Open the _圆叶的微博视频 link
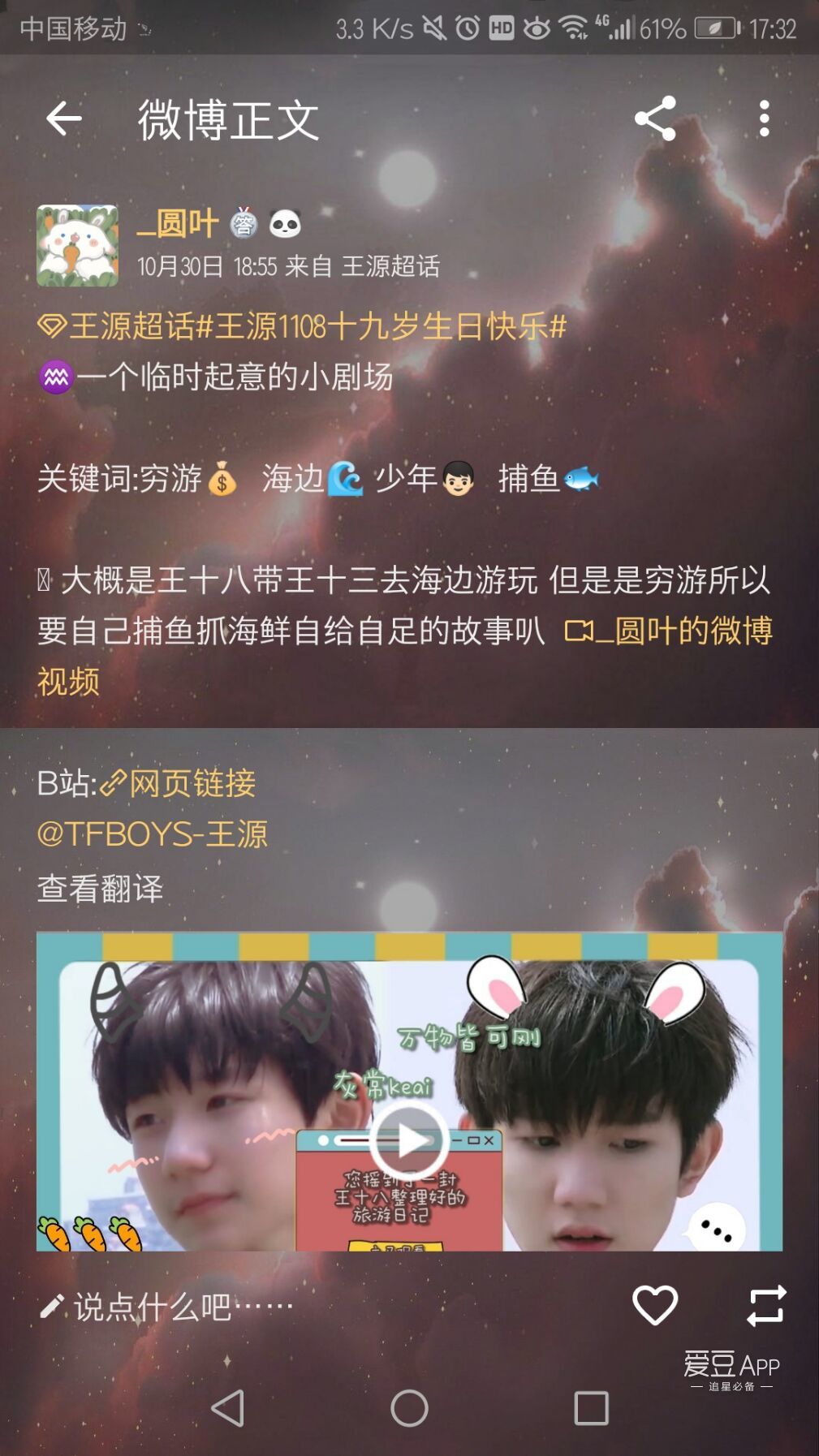Viewport: 819px width, 1456px height. (x=404, y=656)
